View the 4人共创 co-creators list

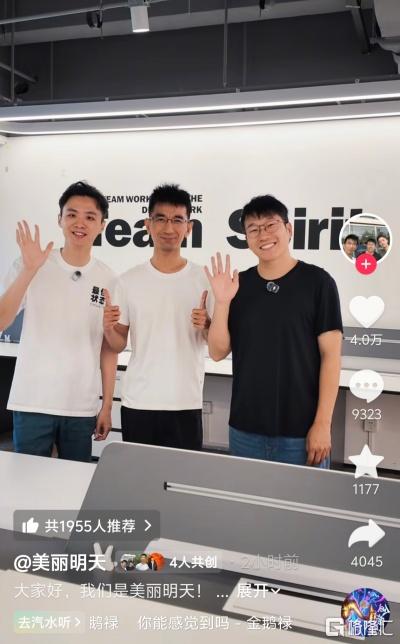point(169,562)
